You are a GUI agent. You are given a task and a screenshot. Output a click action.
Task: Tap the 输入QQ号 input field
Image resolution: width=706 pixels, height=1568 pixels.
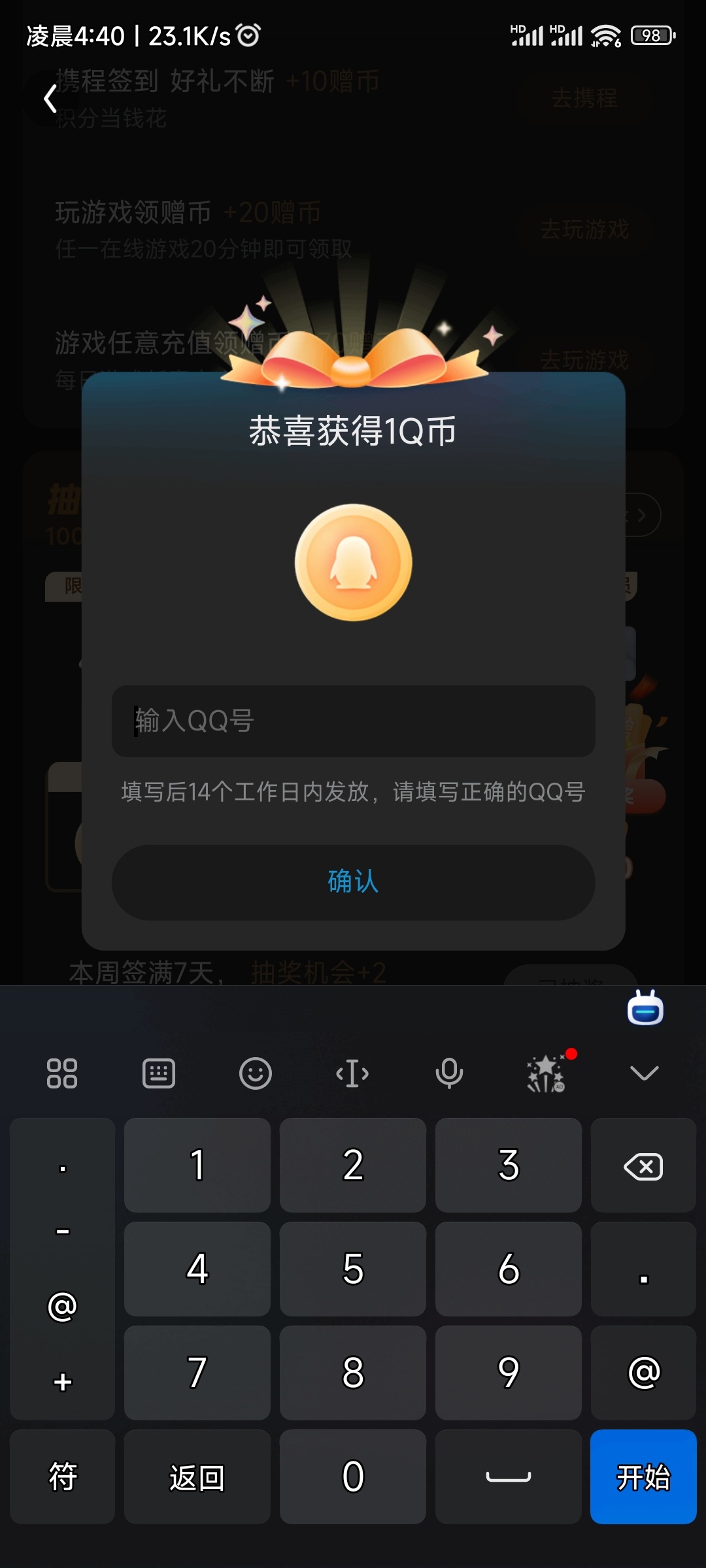(x=353, y=721)
